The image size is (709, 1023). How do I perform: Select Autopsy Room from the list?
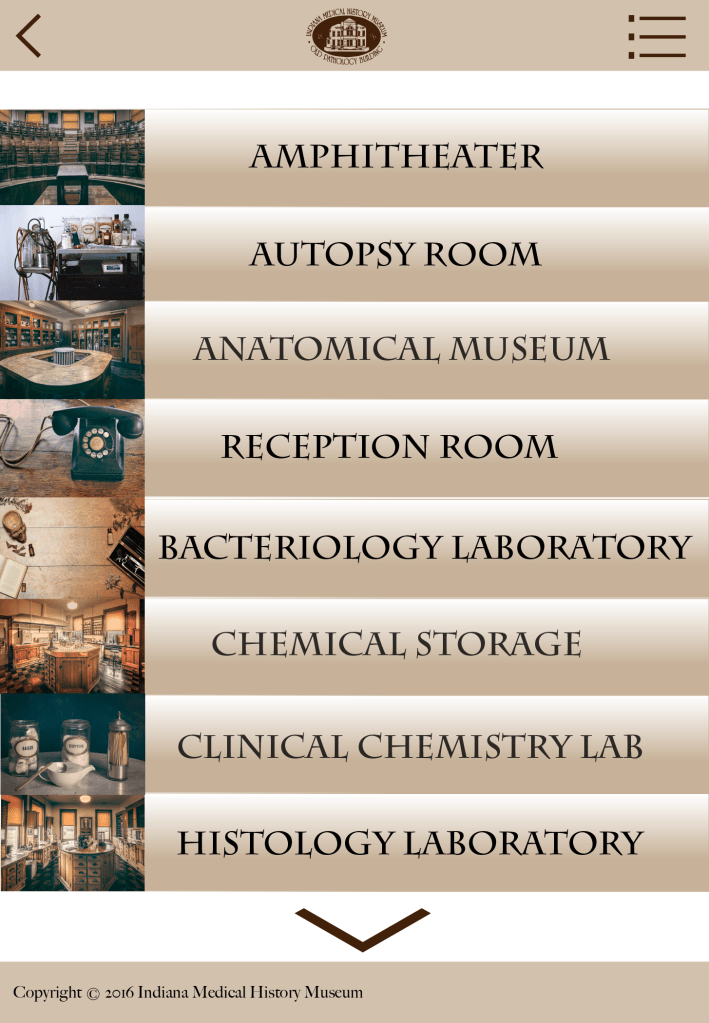(x=396, y=254)
